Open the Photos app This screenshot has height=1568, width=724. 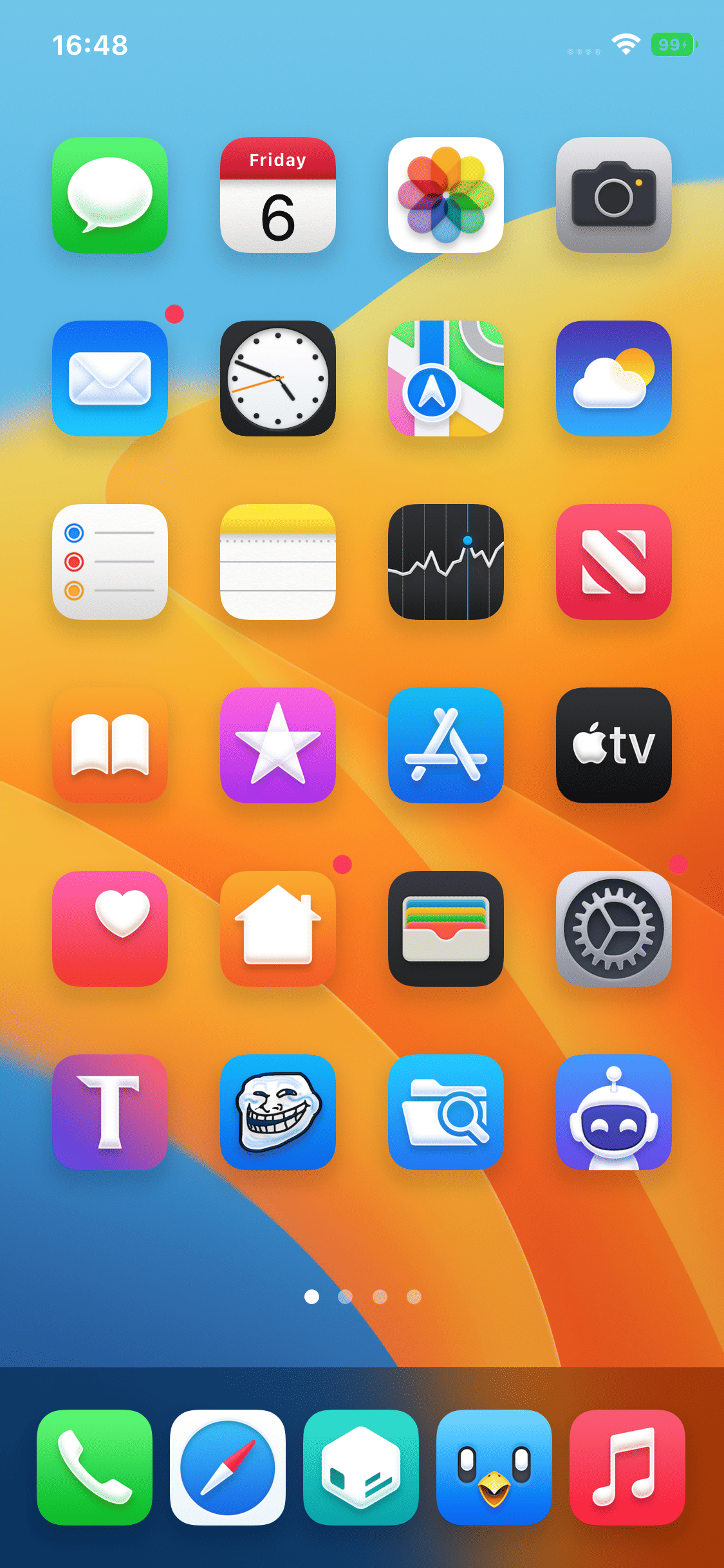point(446,195)
